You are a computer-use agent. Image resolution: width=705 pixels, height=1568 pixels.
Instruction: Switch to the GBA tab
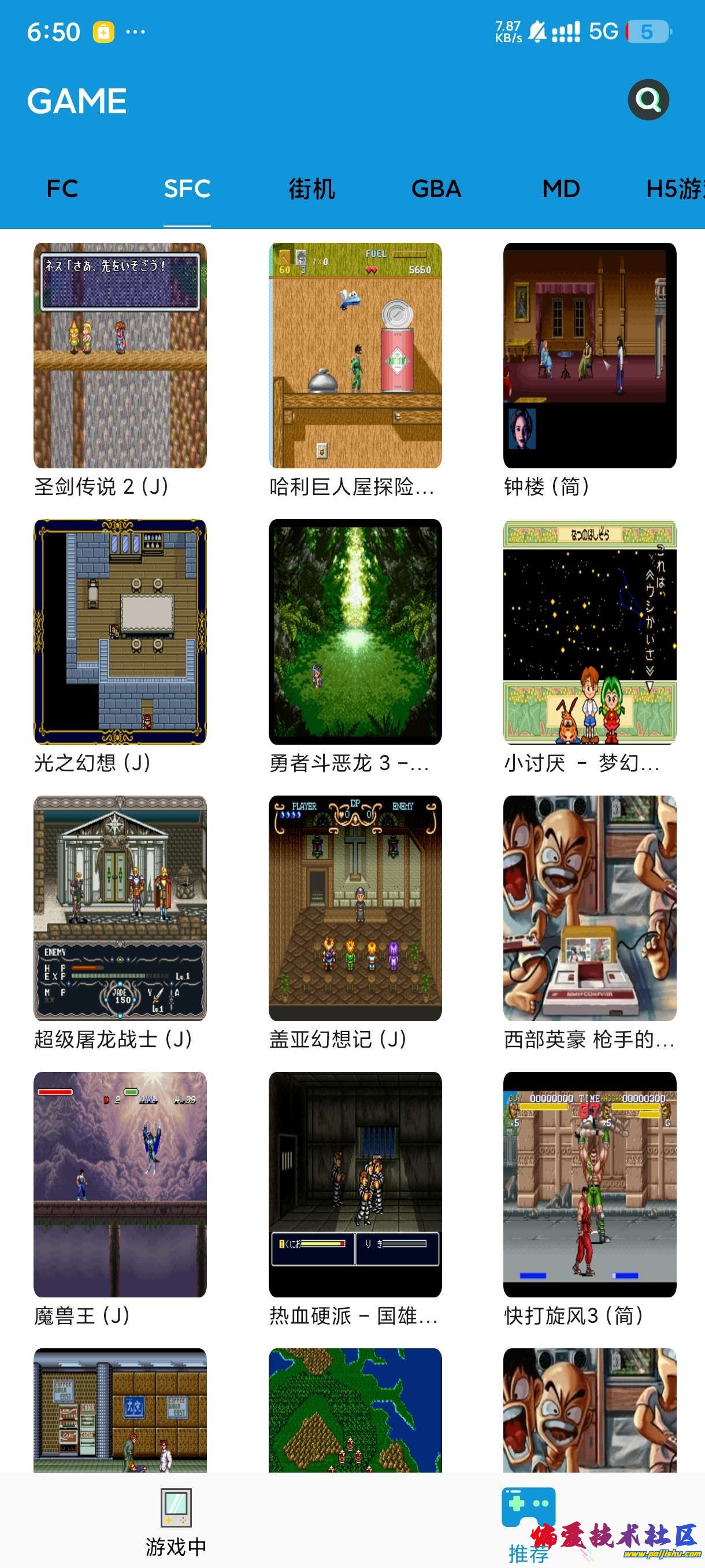(x=436, y=188)
